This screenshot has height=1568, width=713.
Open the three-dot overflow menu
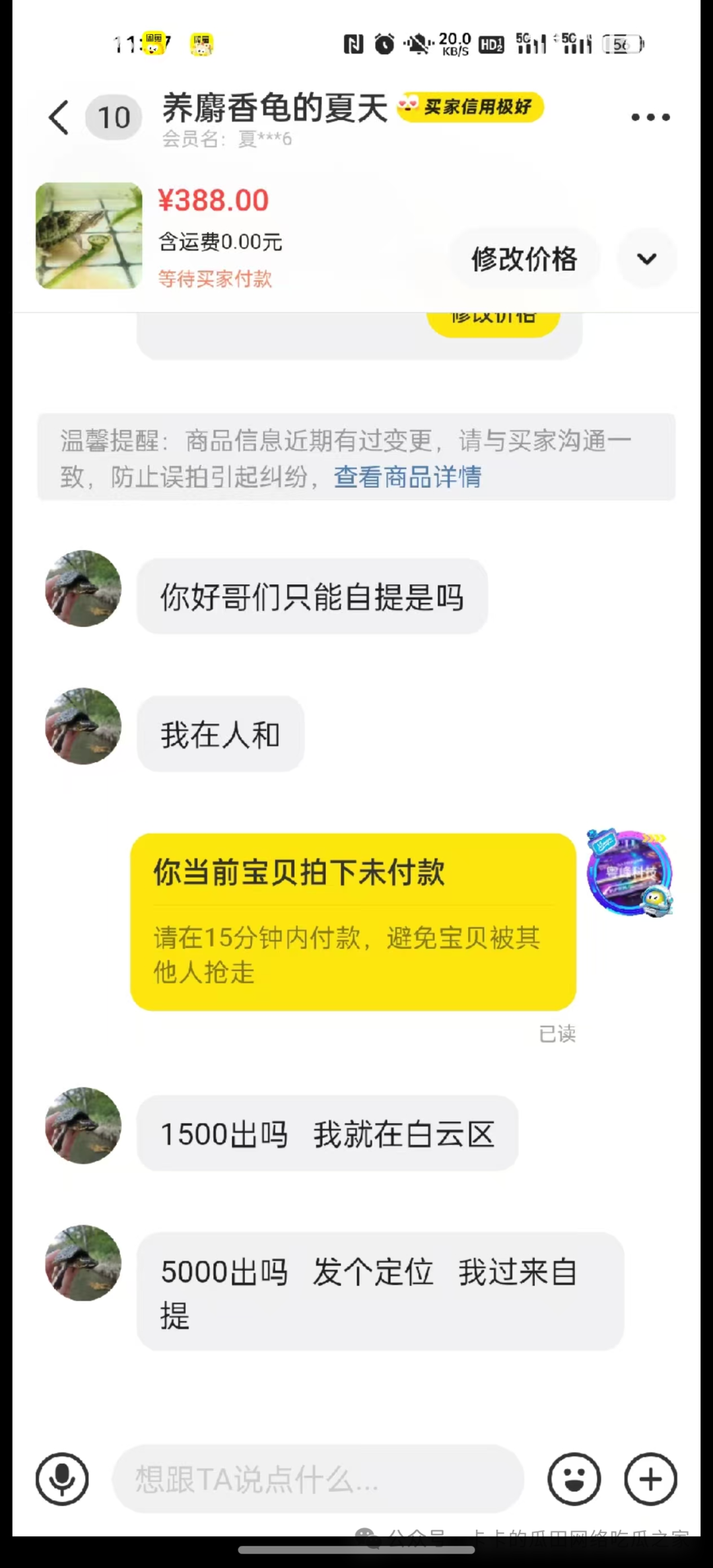(650, 118)
